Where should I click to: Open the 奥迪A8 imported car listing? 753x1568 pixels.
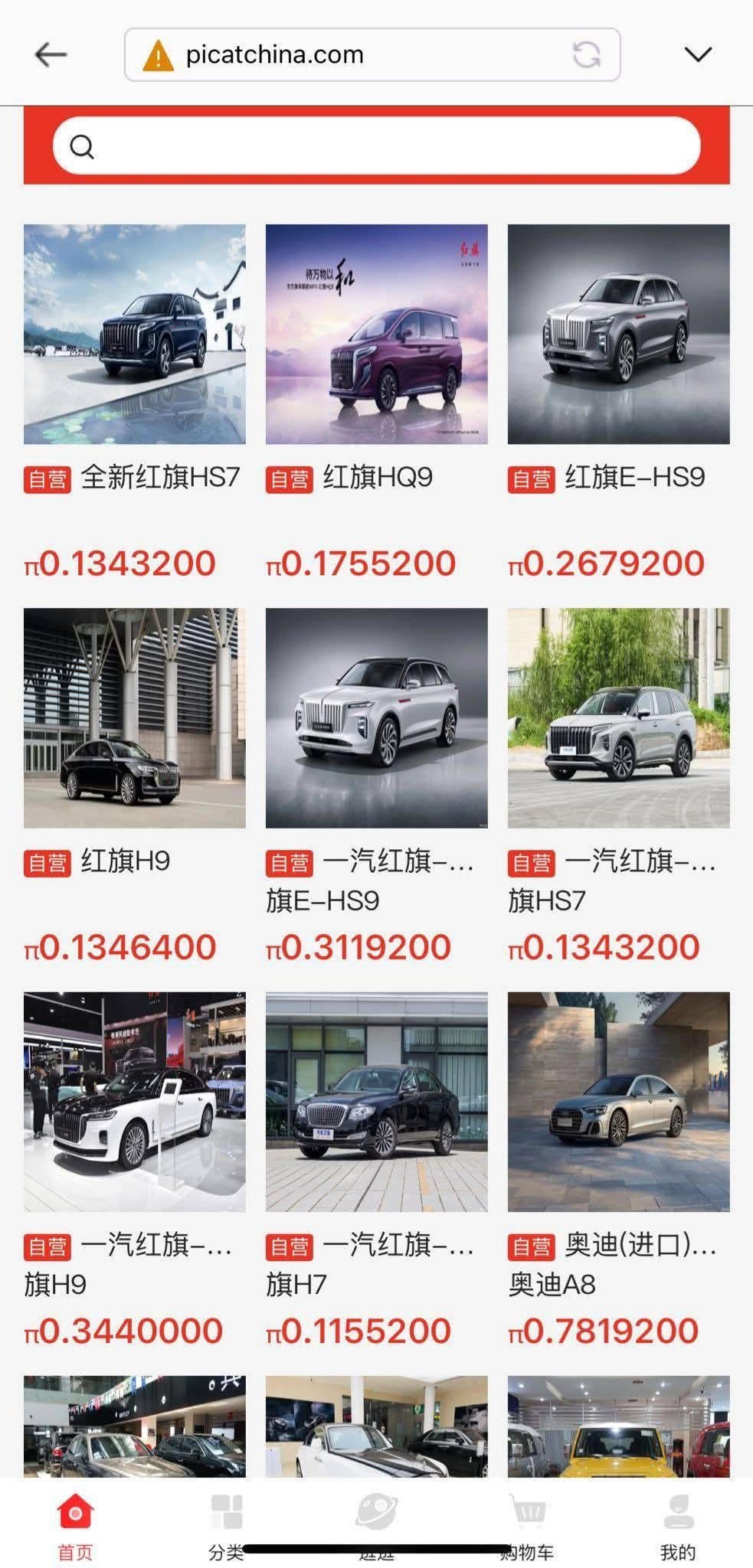tap(618, 1102)
